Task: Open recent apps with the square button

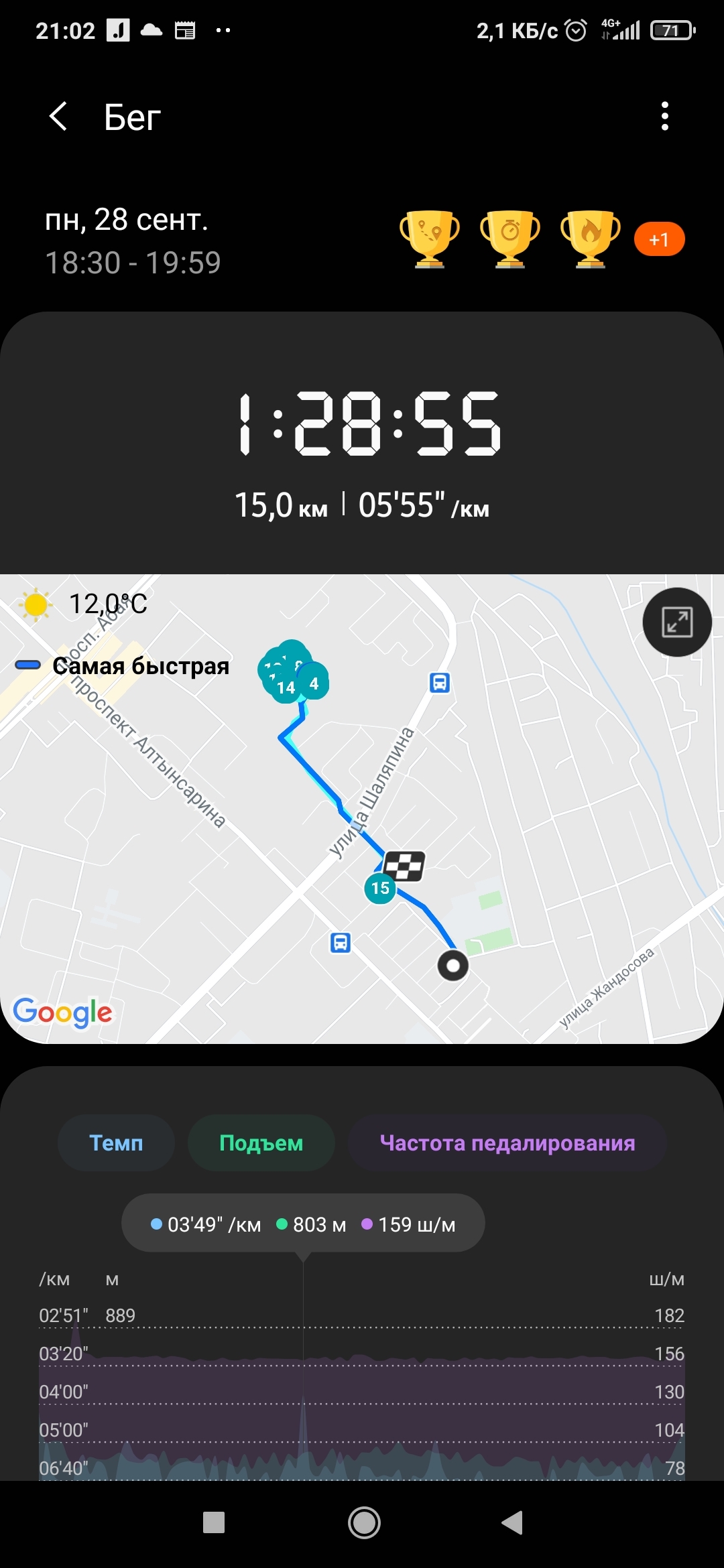Action: (x=214, y=1522)
